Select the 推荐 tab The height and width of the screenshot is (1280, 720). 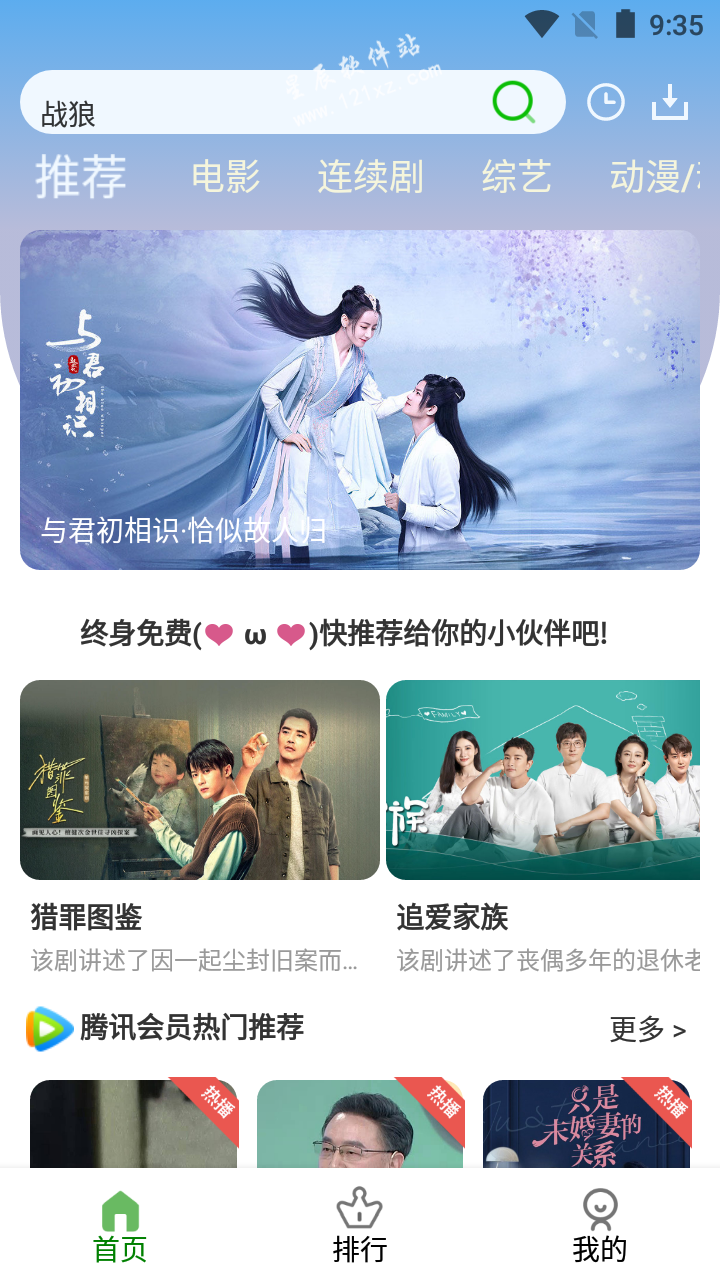(81, 177)
